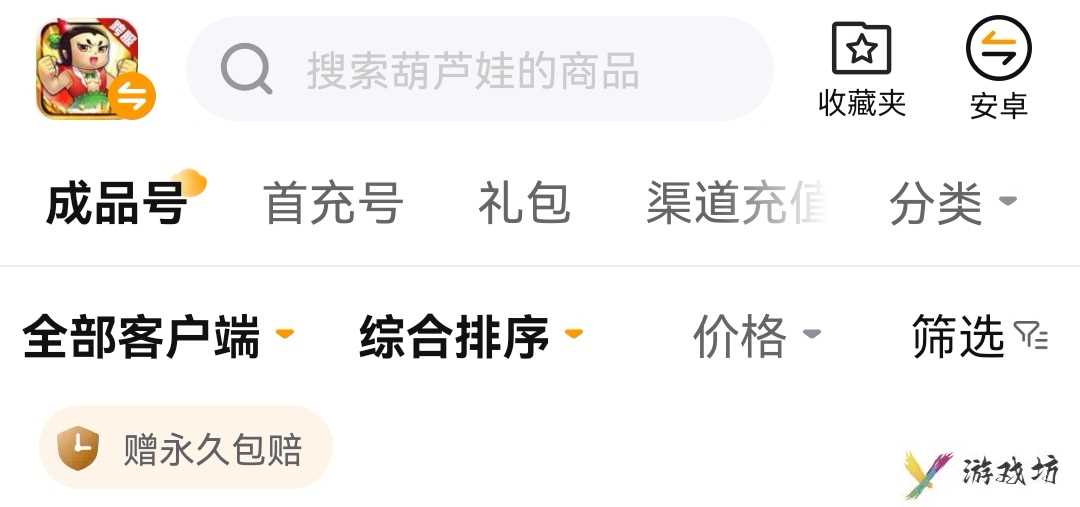Switch to the 礼包 tab
1080x507 pixels.
524,204
